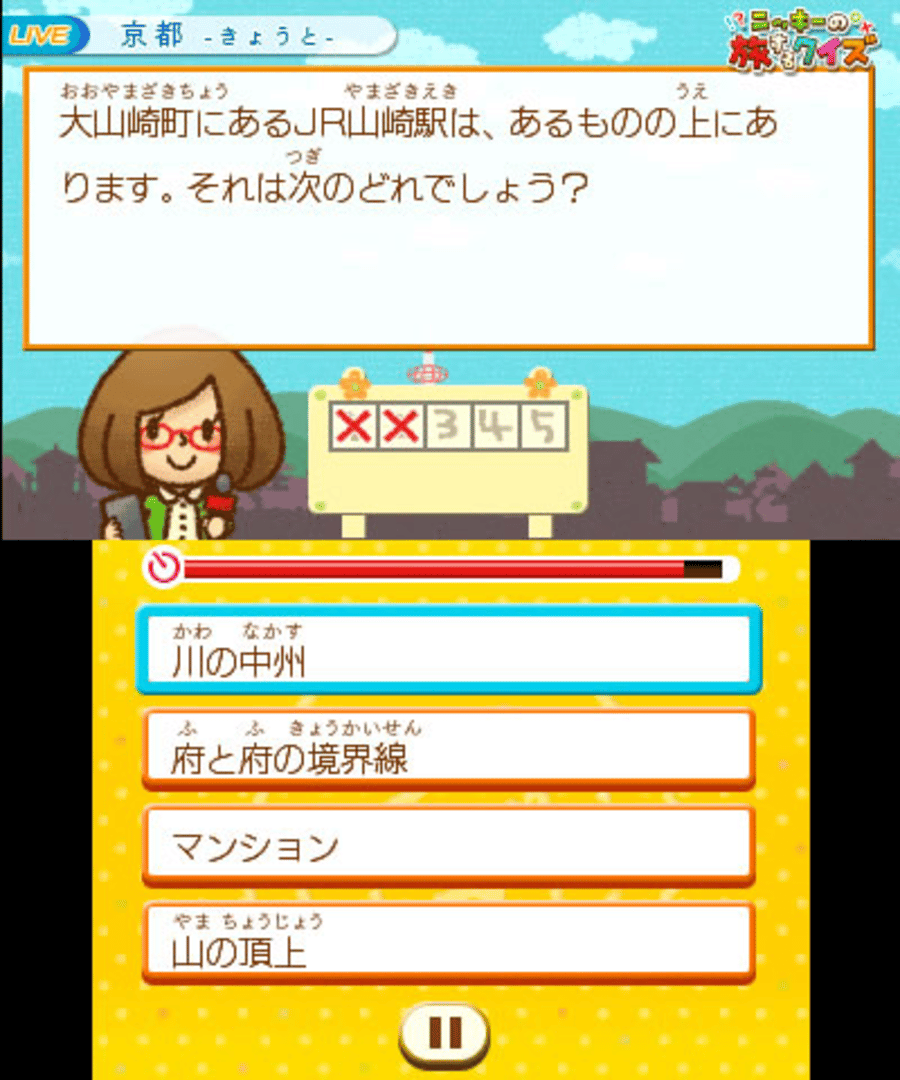Screen dimensions: 900x1080
Task: Answer with 山の頂上
Action: 447,942
